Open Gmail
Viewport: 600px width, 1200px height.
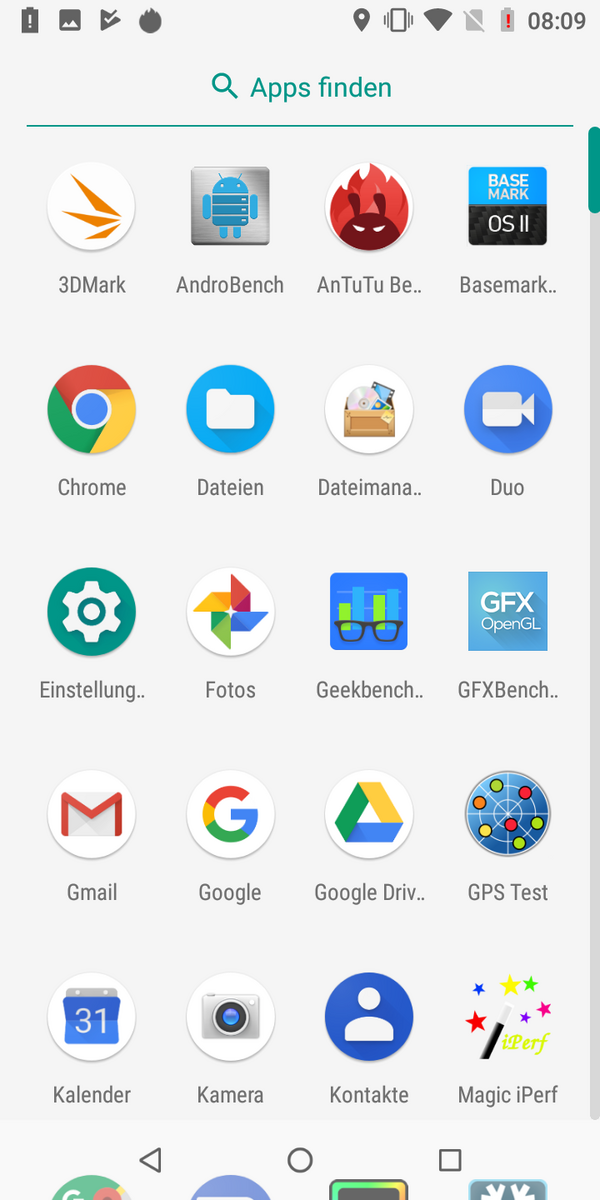click(92, 814)
